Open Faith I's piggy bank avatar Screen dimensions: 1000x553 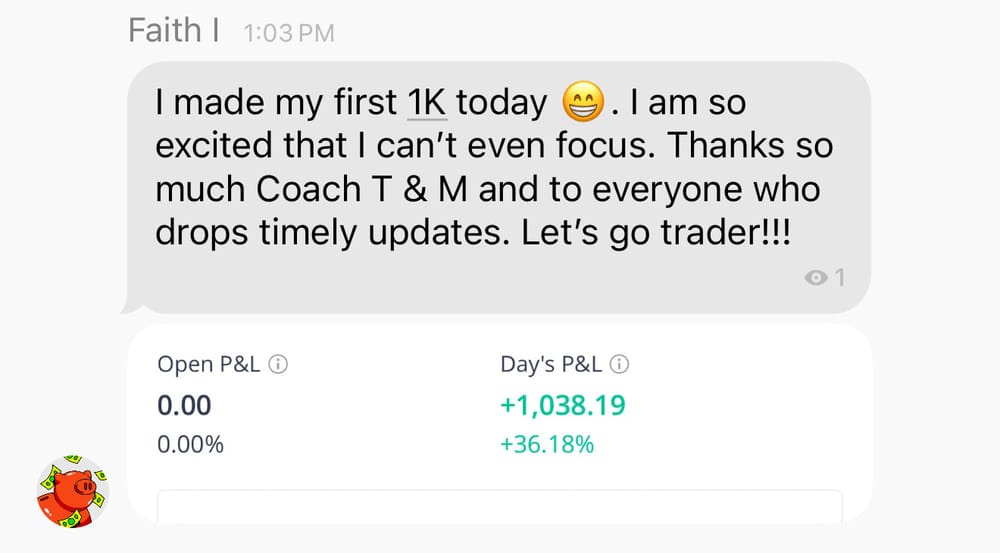73,492
